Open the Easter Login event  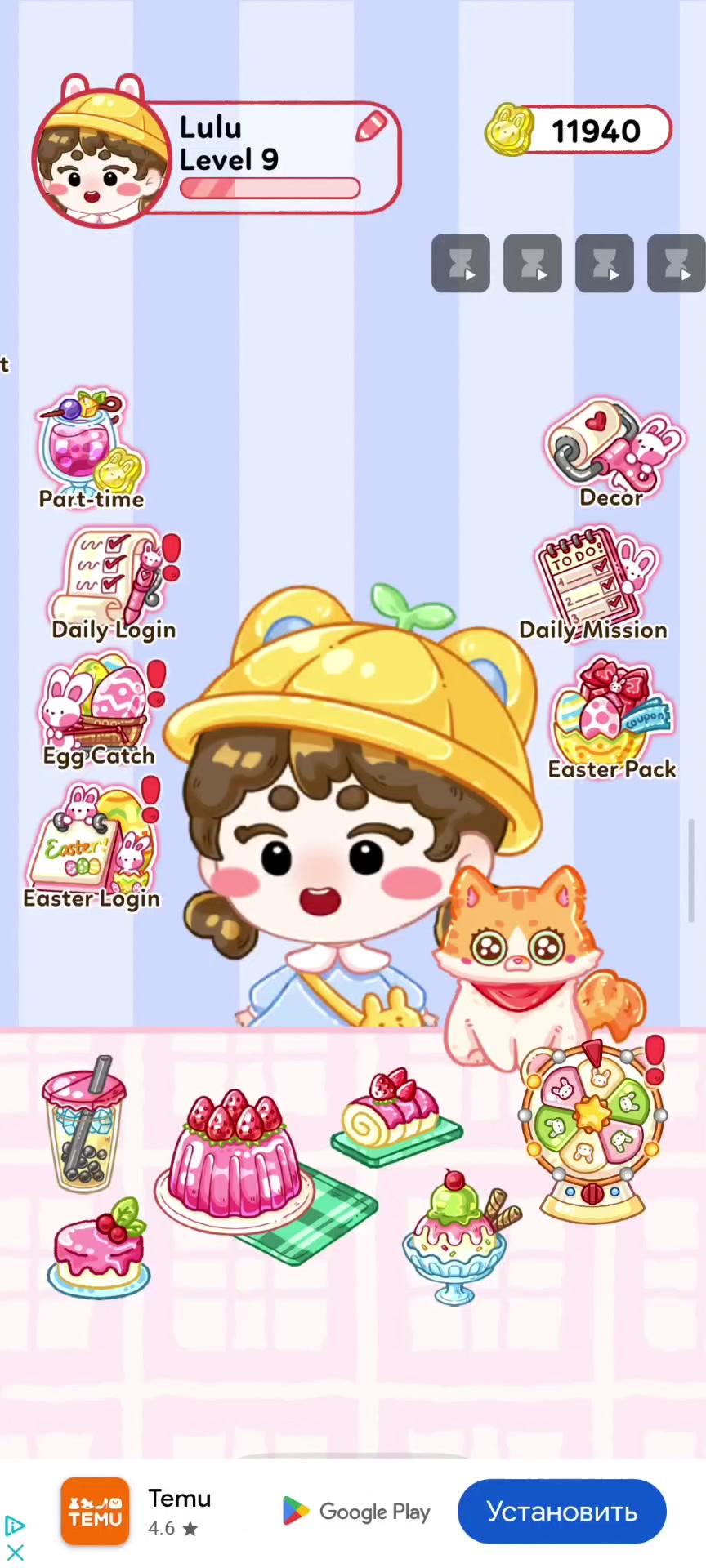pyautogui.click(x=92, y=845)
